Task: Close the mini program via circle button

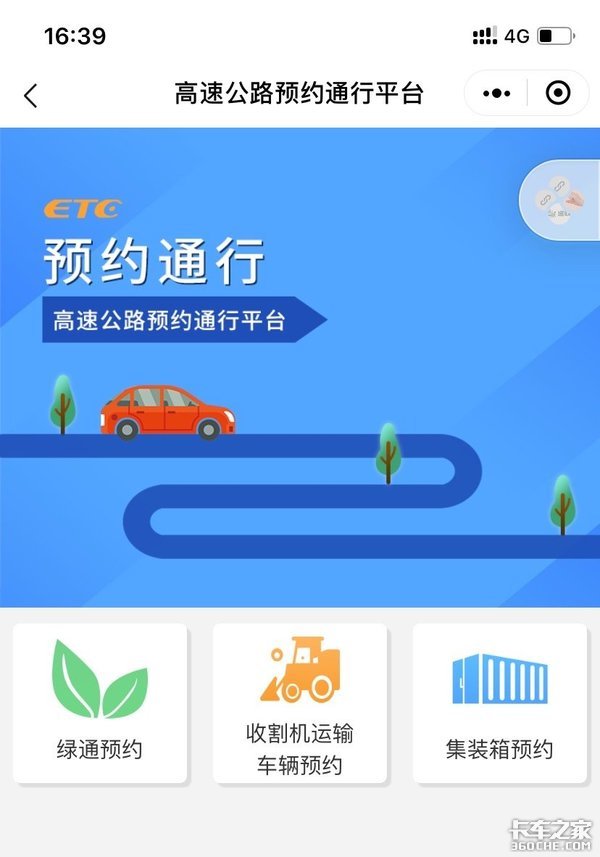Action: [558, 94]
